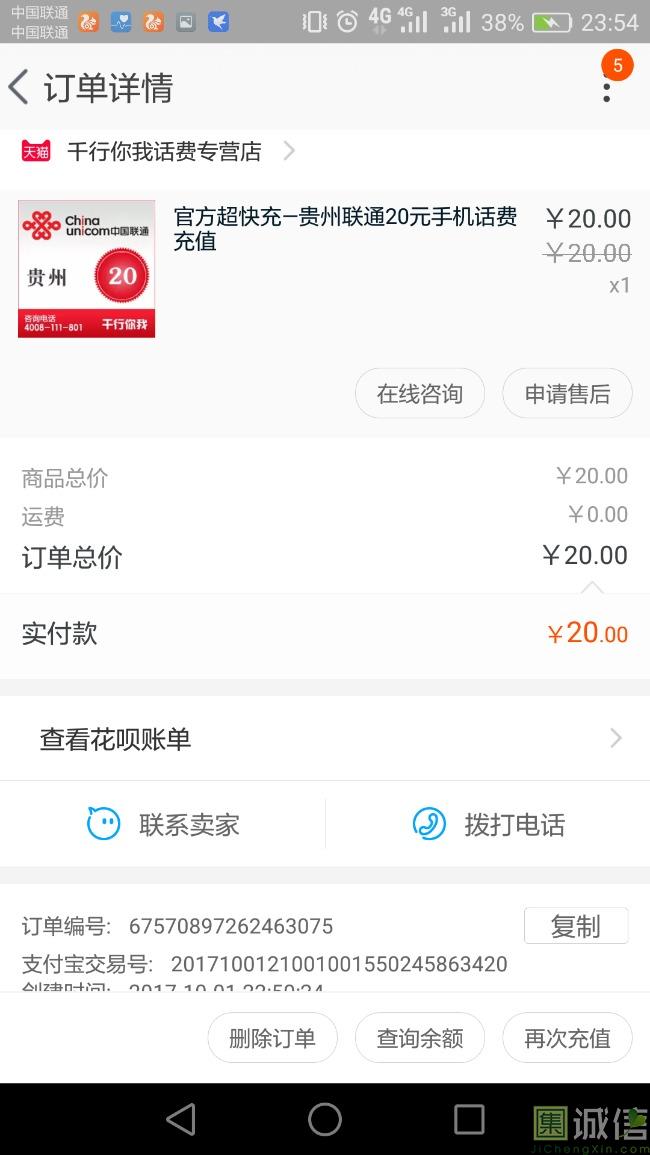Go back from order details
This screenshot has height=1155, width=650.
pyautogui.click(x=18, y=87)
